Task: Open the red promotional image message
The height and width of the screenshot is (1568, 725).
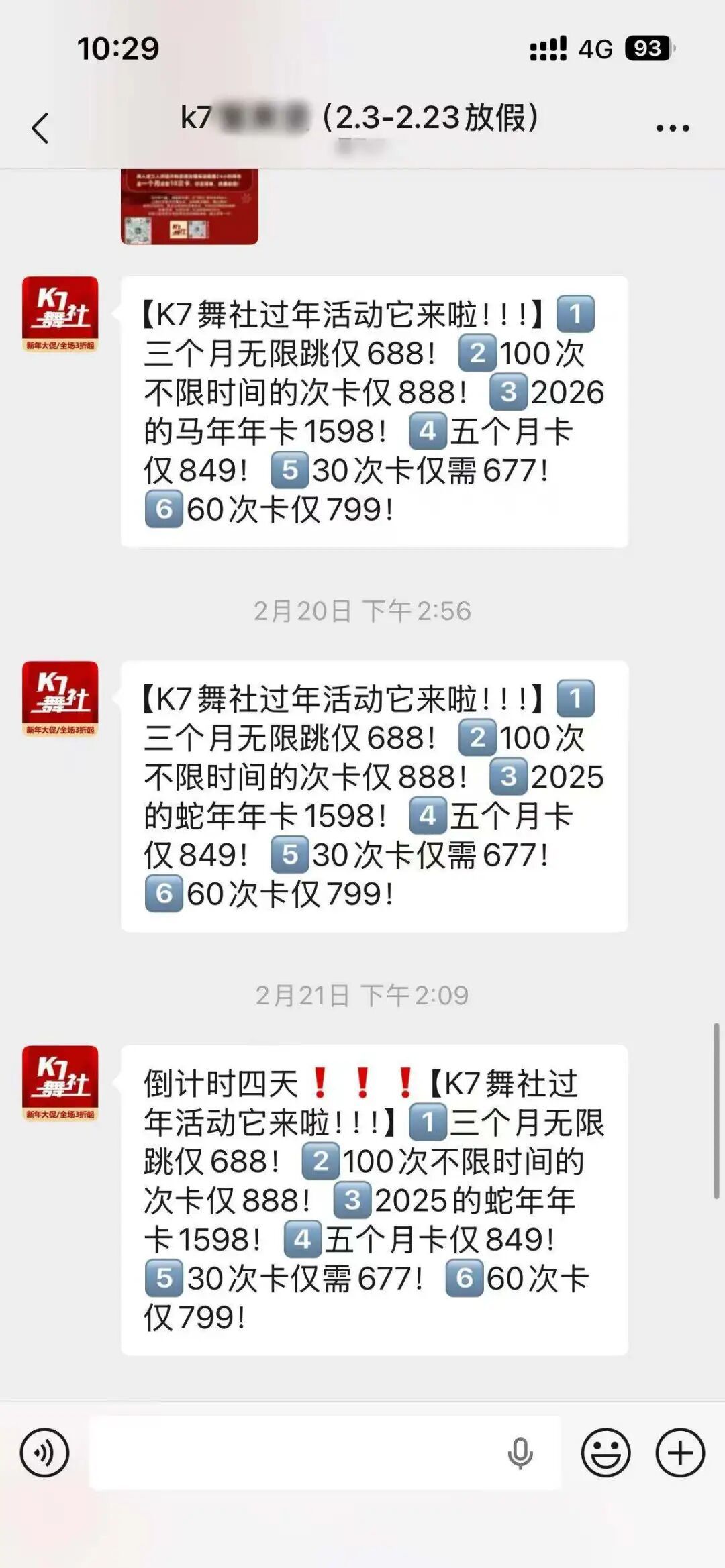Action: pyautogui.click(x=189, y=207)
